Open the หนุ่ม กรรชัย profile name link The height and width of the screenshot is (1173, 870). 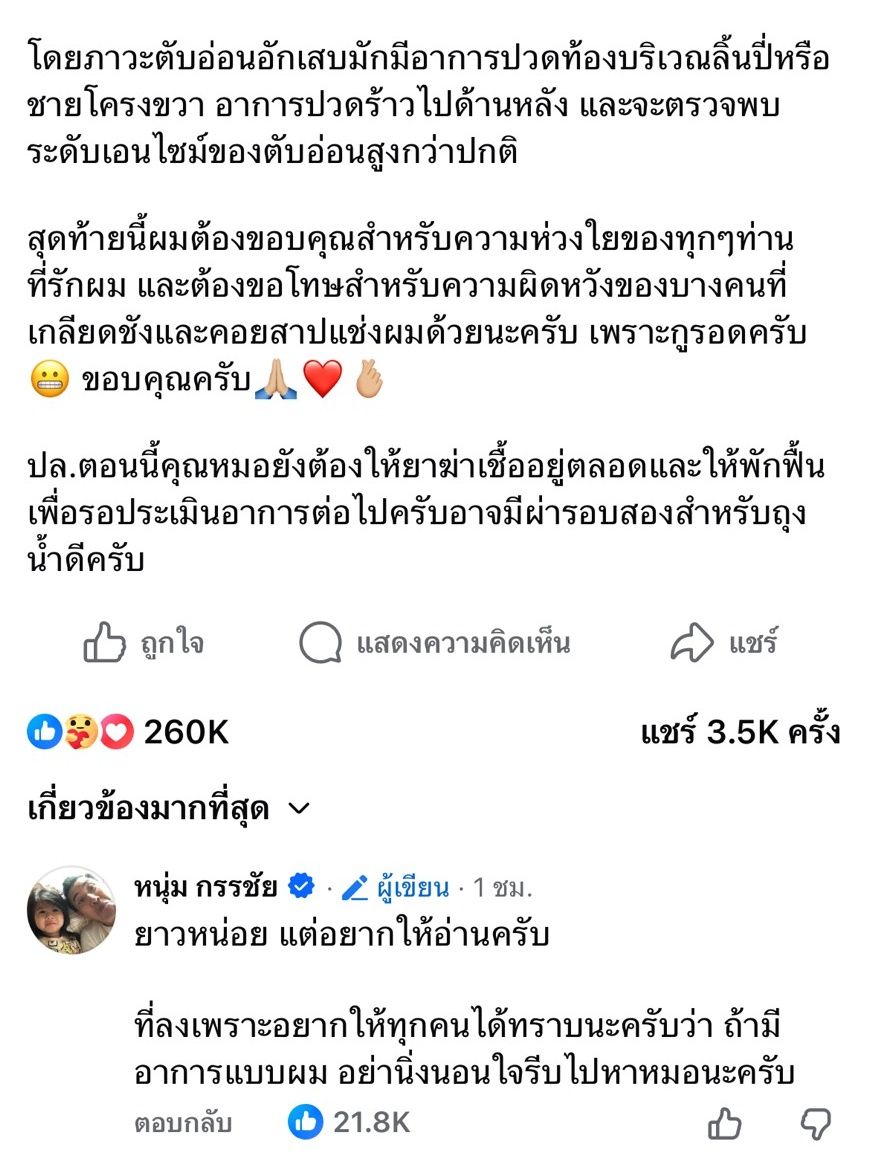tap(206, 886)
